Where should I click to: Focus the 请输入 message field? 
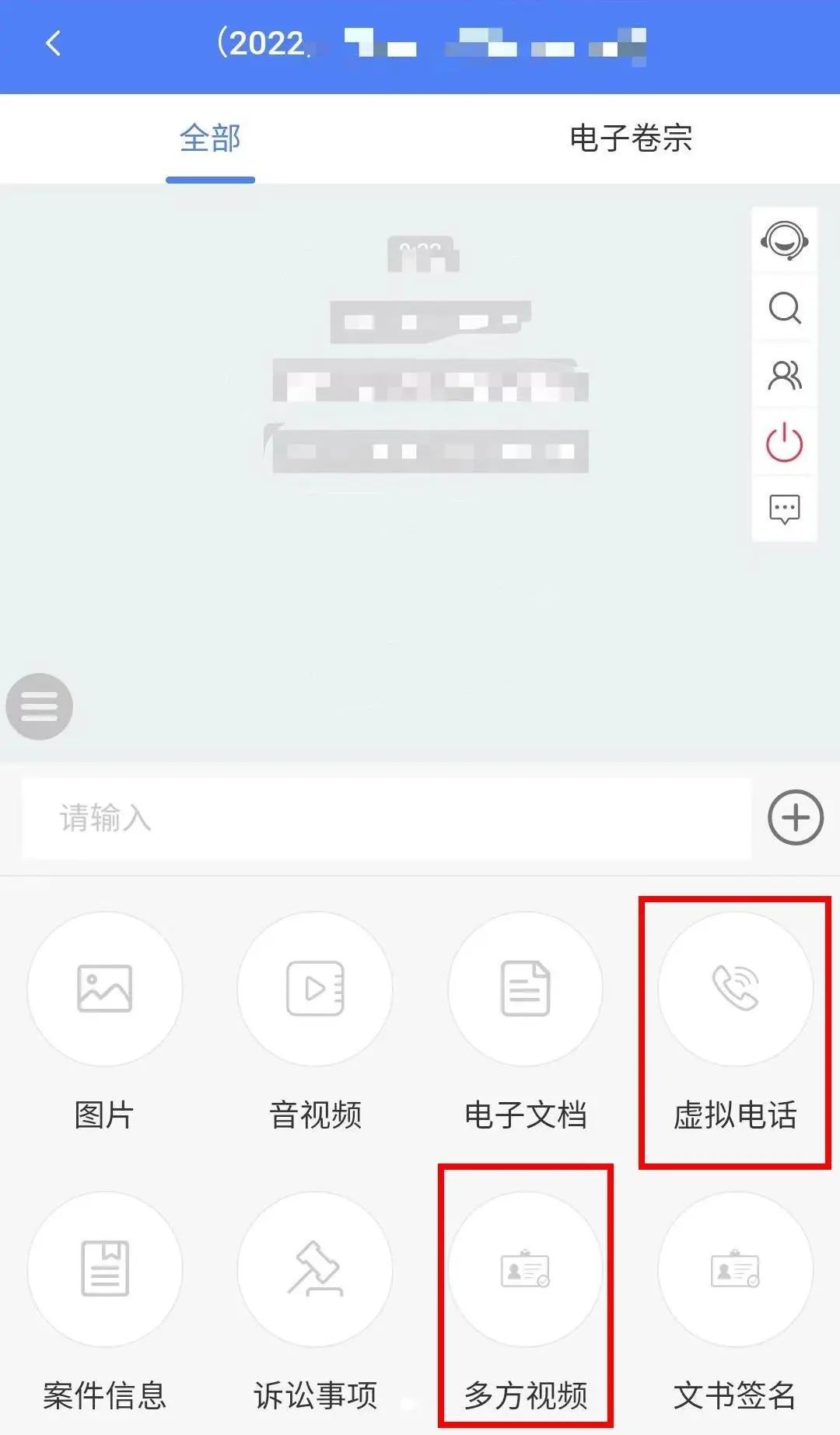[387, 818]
